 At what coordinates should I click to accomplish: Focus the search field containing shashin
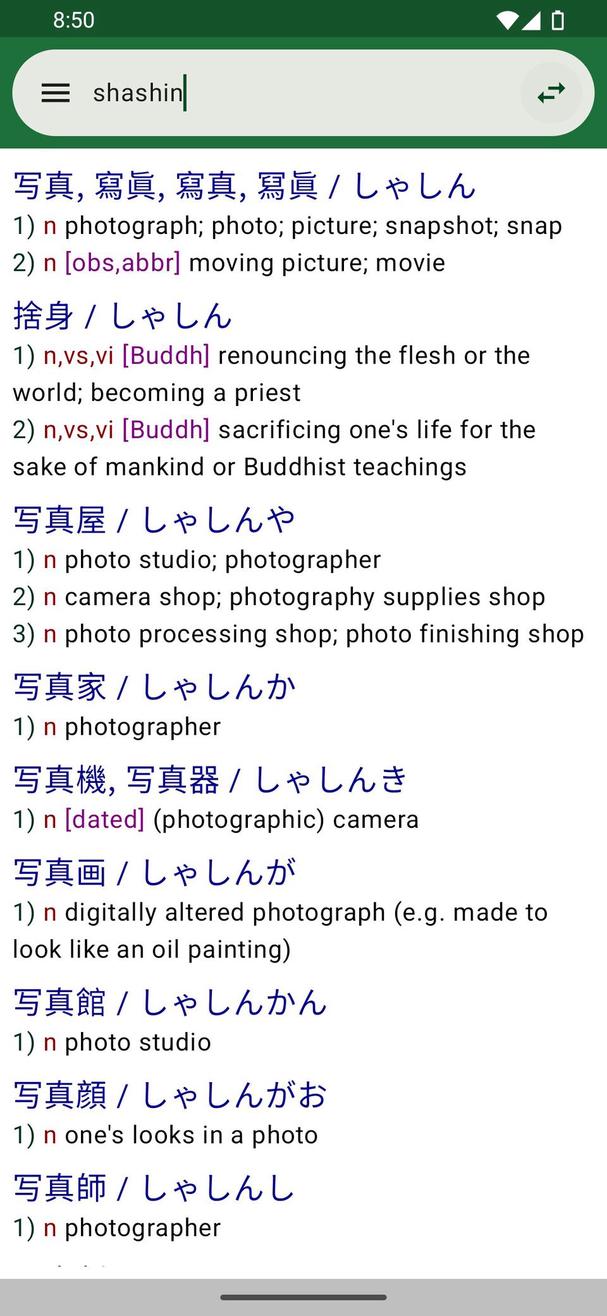click(x=300, y=93)
